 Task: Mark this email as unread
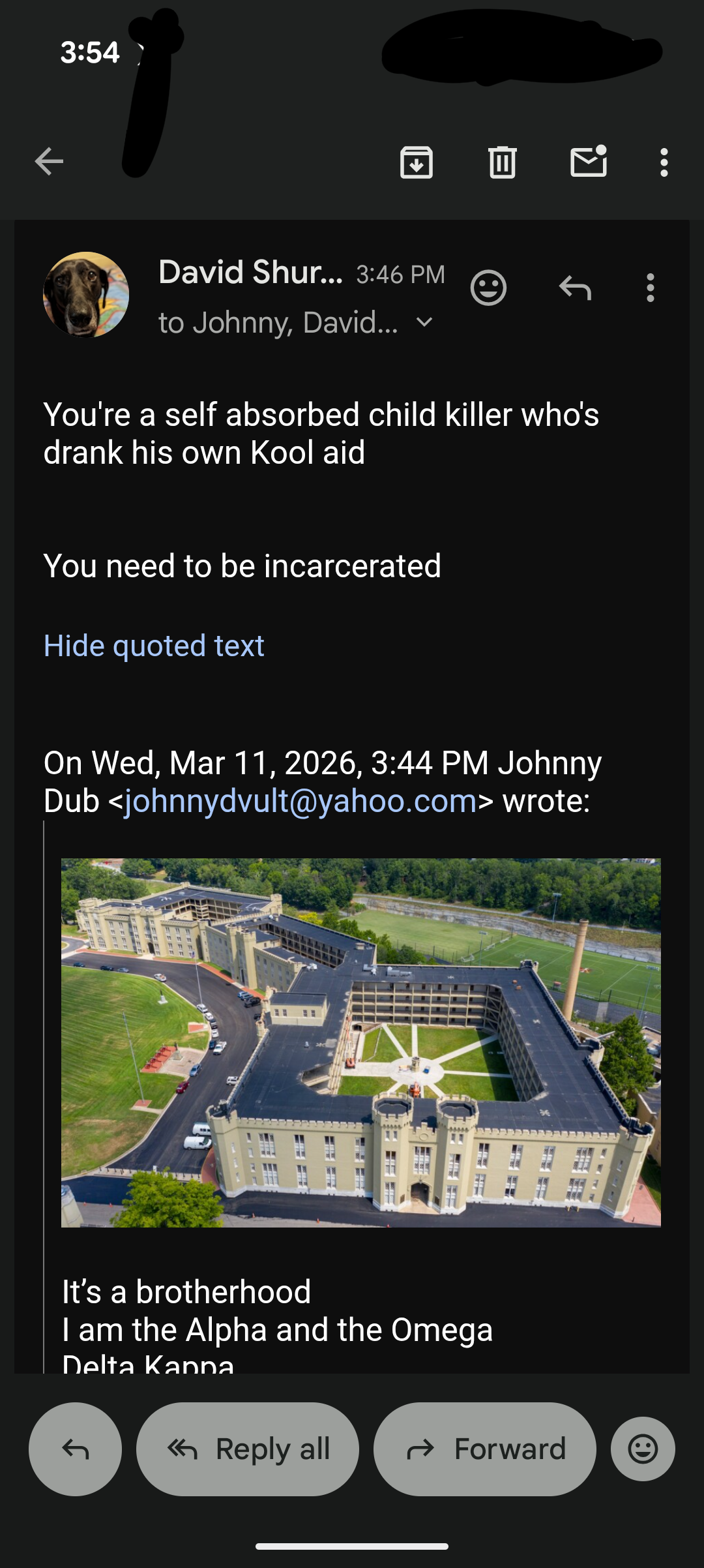(x=589, y=162)
